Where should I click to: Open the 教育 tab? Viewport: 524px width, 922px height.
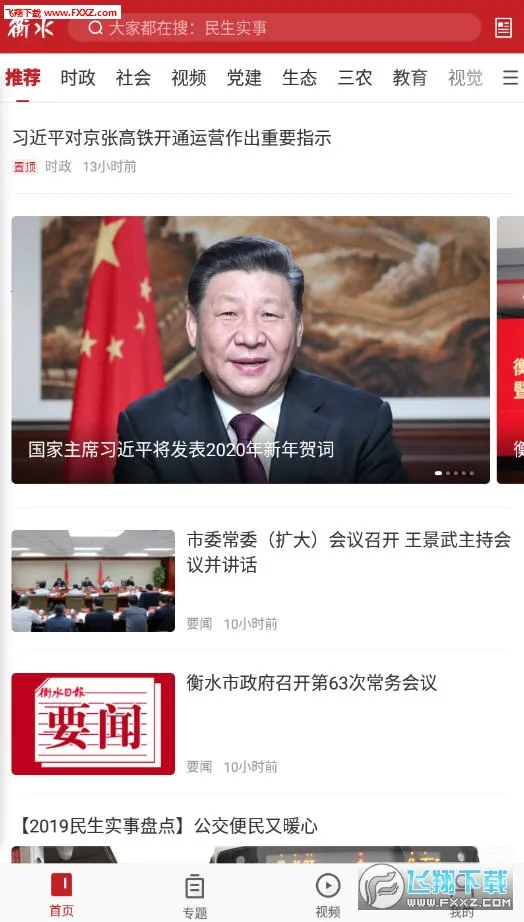410,78
